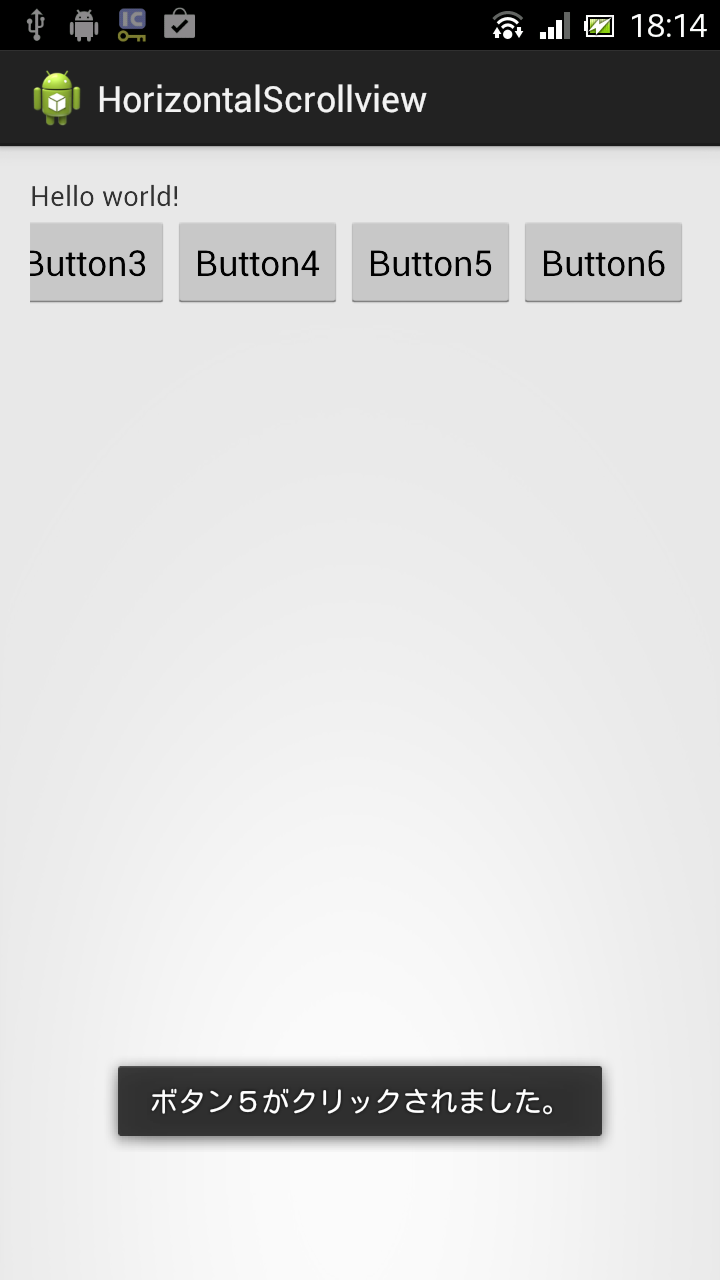The width and height of the screenshot is (720, 1280).
Task: Select Button5
Action: tap(430, 262)
